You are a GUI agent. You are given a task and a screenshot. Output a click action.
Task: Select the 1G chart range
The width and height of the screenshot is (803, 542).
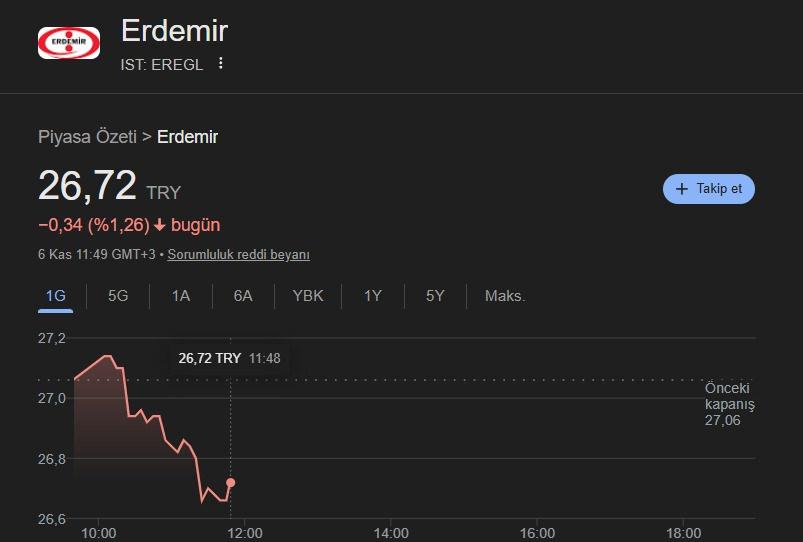[56, 296]
